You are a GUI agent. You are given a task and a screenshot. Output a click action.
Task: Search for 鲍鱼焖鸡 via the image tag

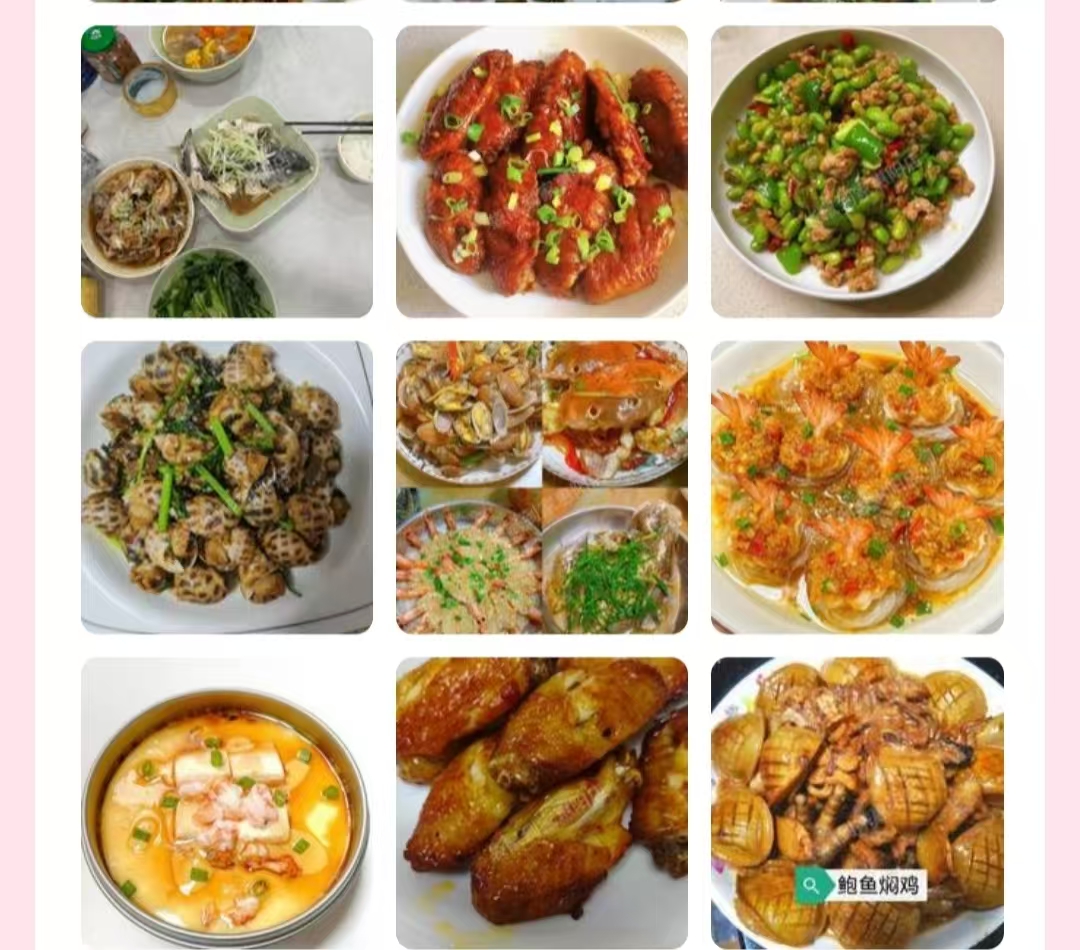tap(861, 885)
